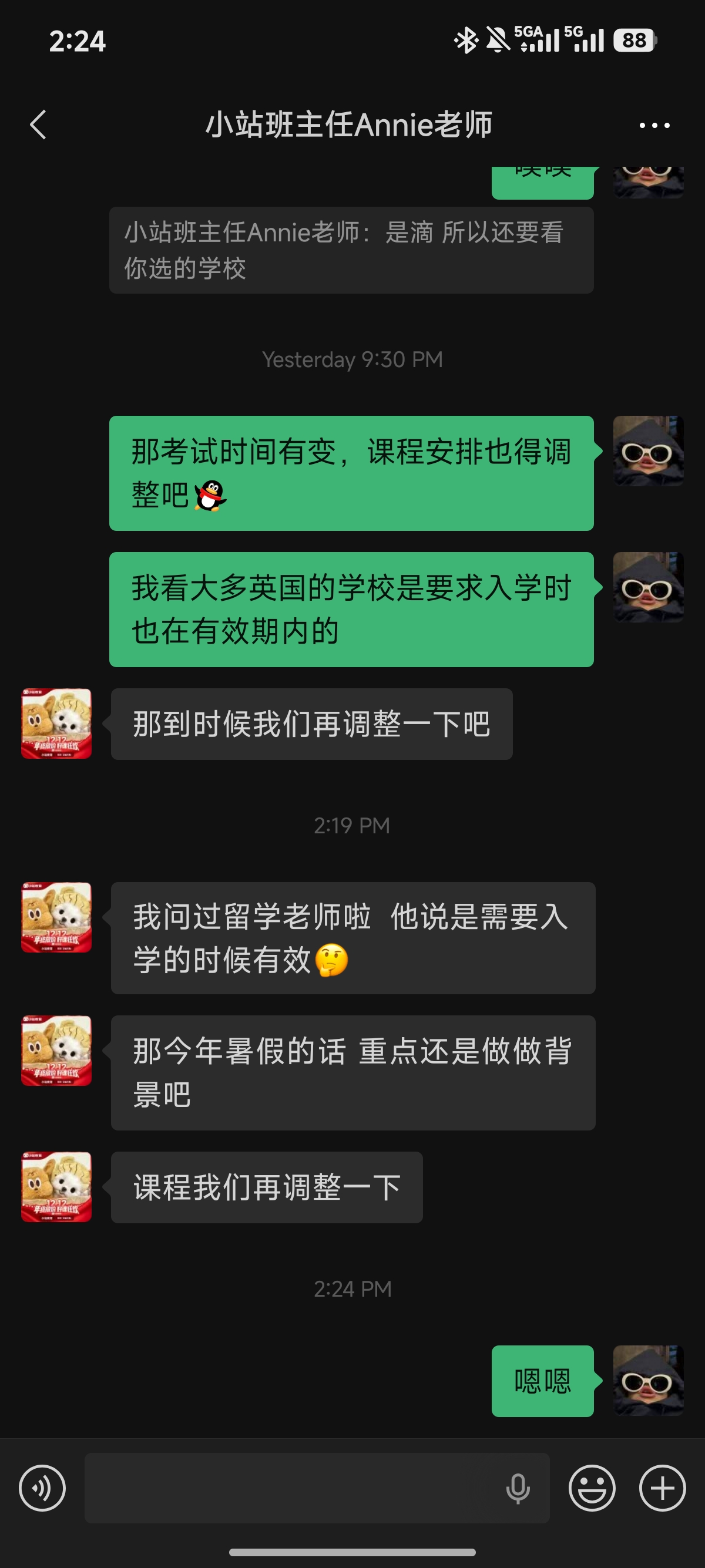Tap the quoted reply from Annie老师

coord(351,250)
